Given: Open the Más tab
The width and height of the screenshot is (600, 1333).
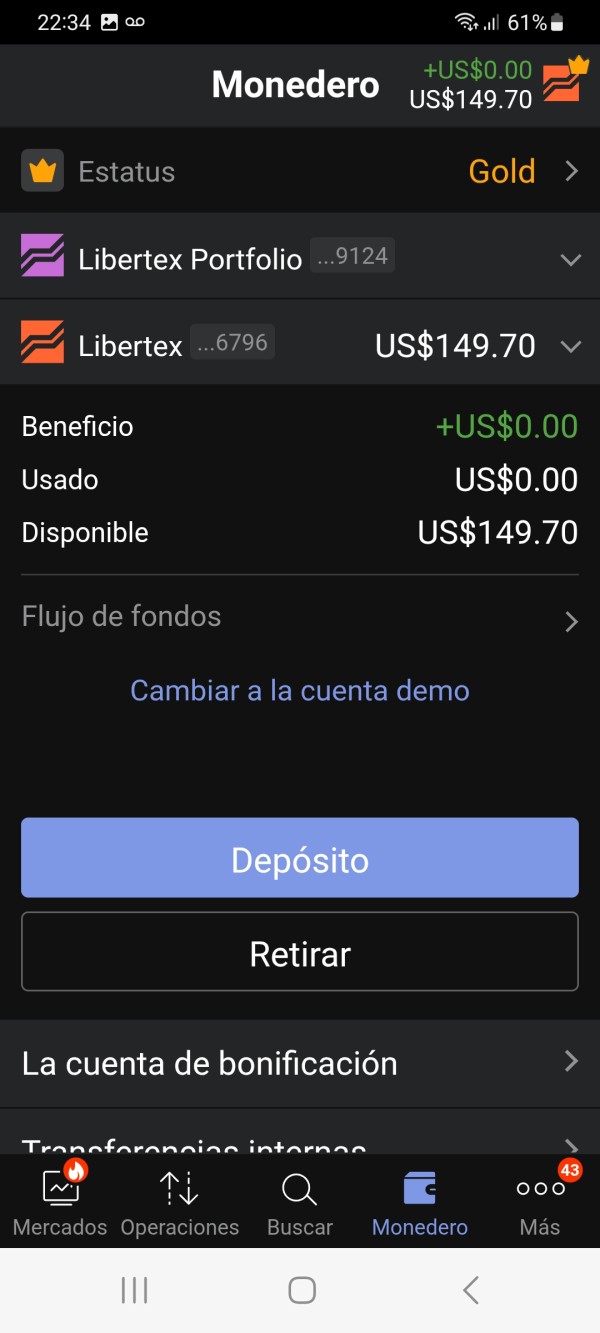Looking at the screenshot, I should pos(540,1200).
